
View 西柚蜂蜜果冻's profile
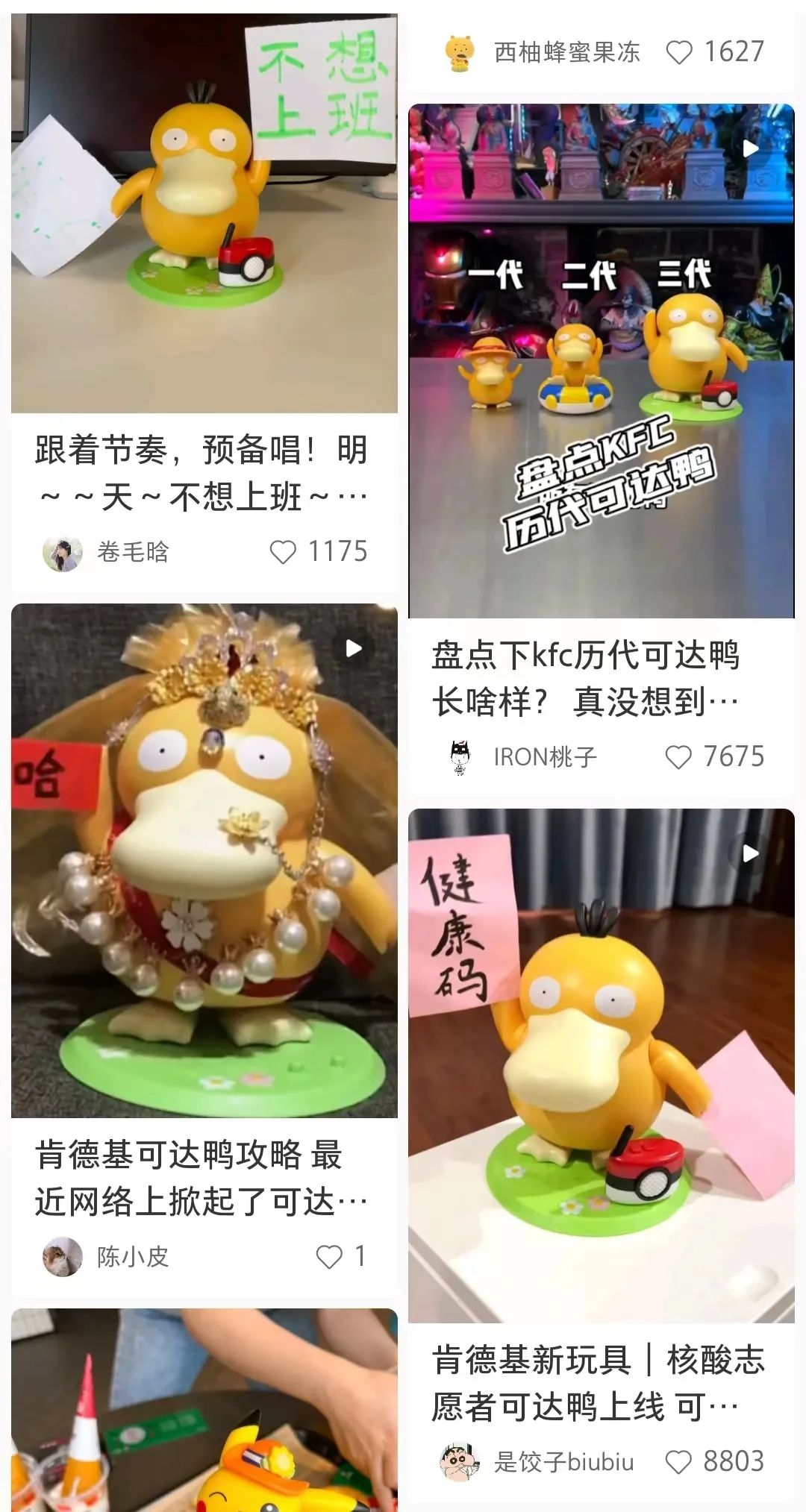click(x=460, y=52)
